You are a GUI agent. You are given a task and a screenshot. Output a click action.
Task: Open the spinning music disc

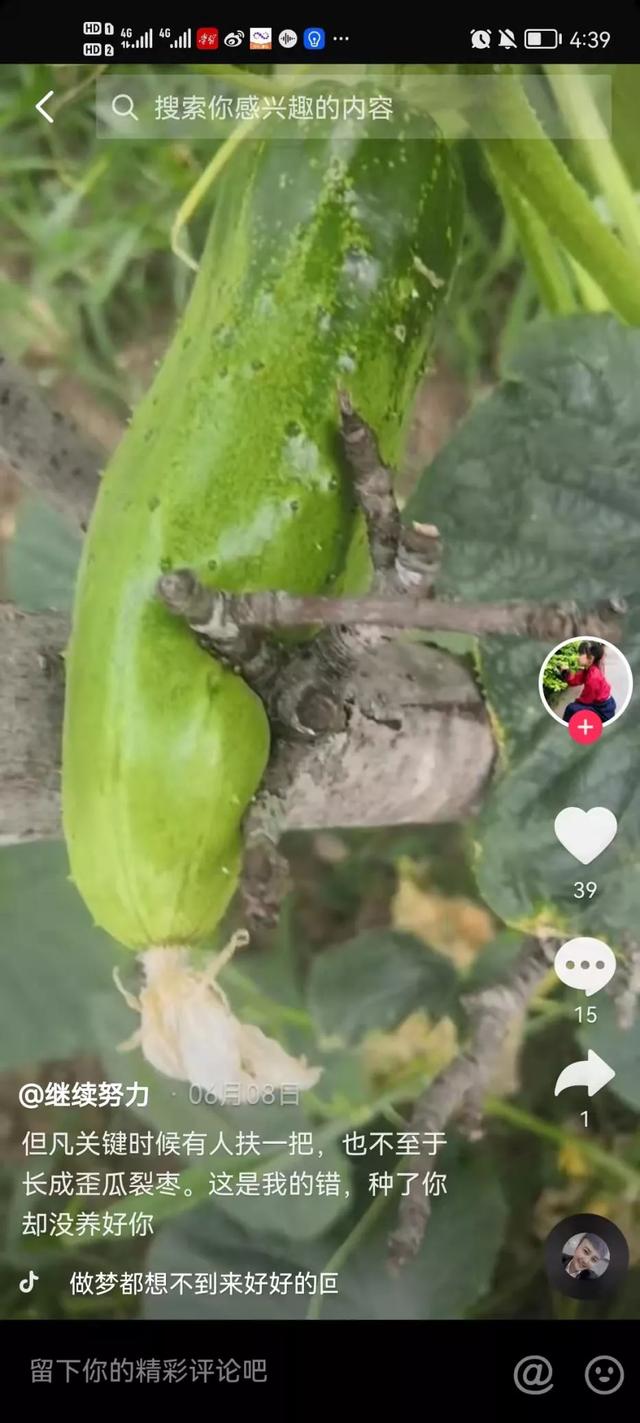pos(586,1256)
